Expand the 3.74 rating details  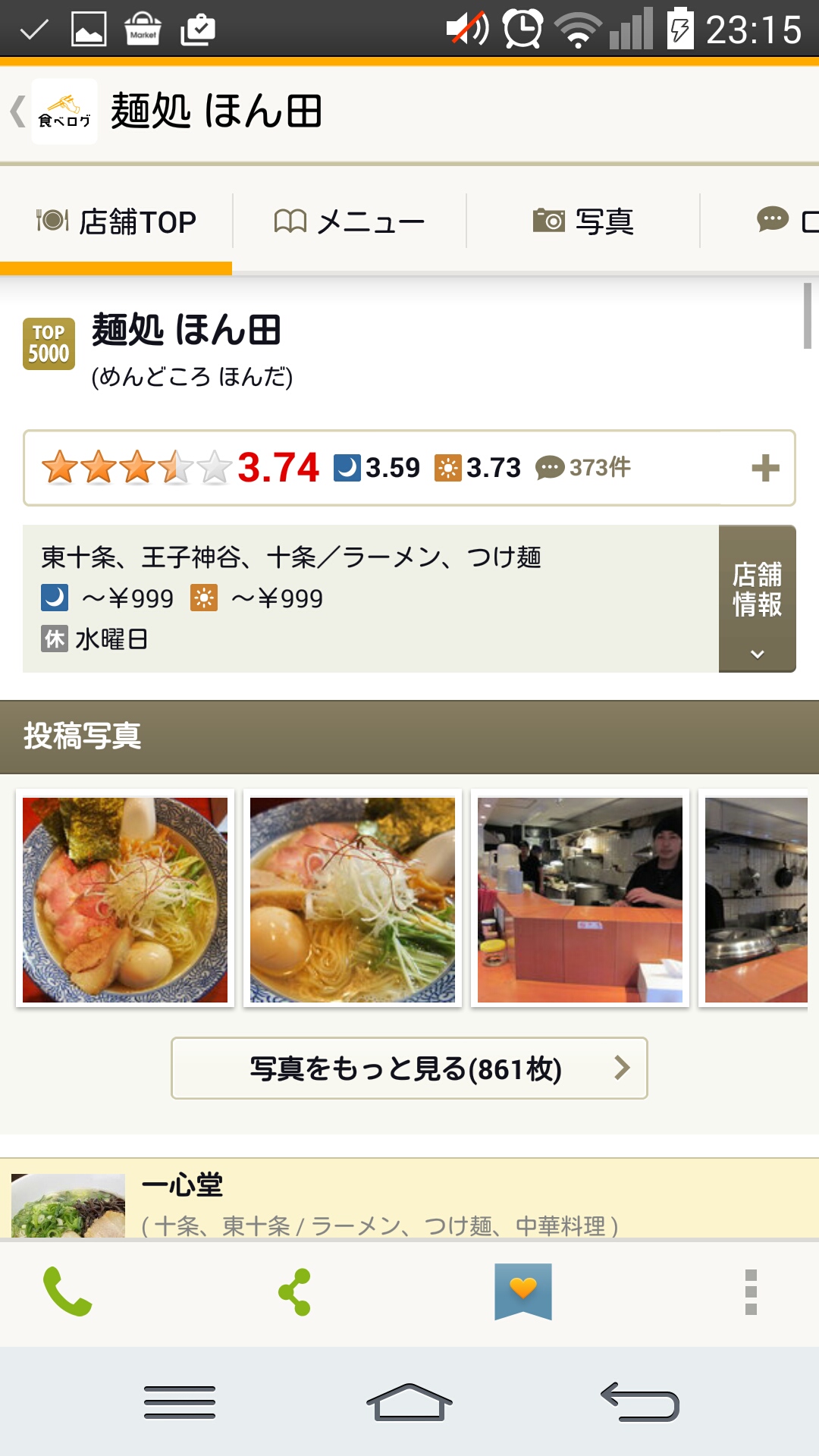click(764, 468)
